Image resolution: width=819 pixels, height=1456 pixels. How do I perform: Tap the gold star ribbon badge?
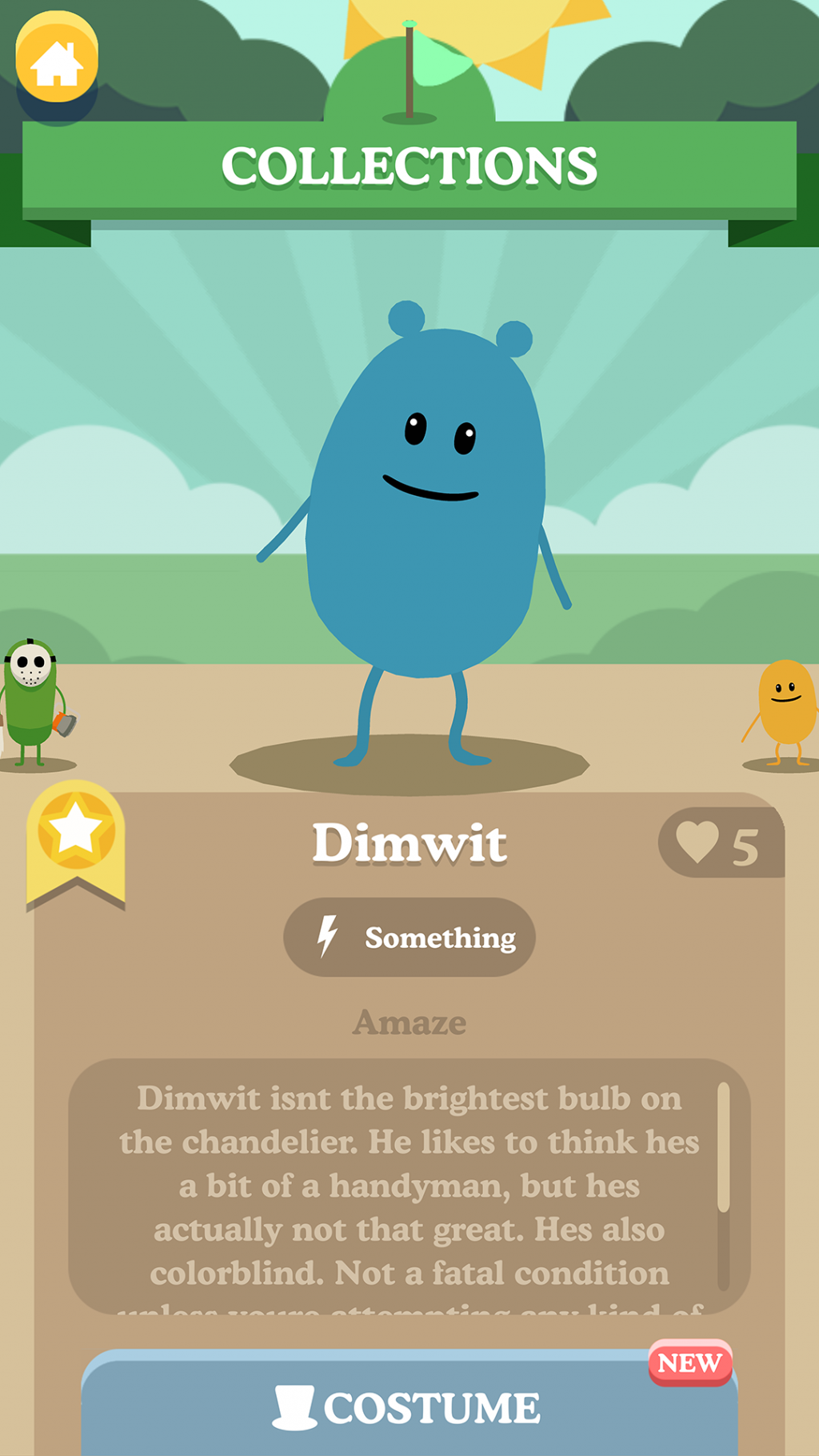(x=76, y=840)
